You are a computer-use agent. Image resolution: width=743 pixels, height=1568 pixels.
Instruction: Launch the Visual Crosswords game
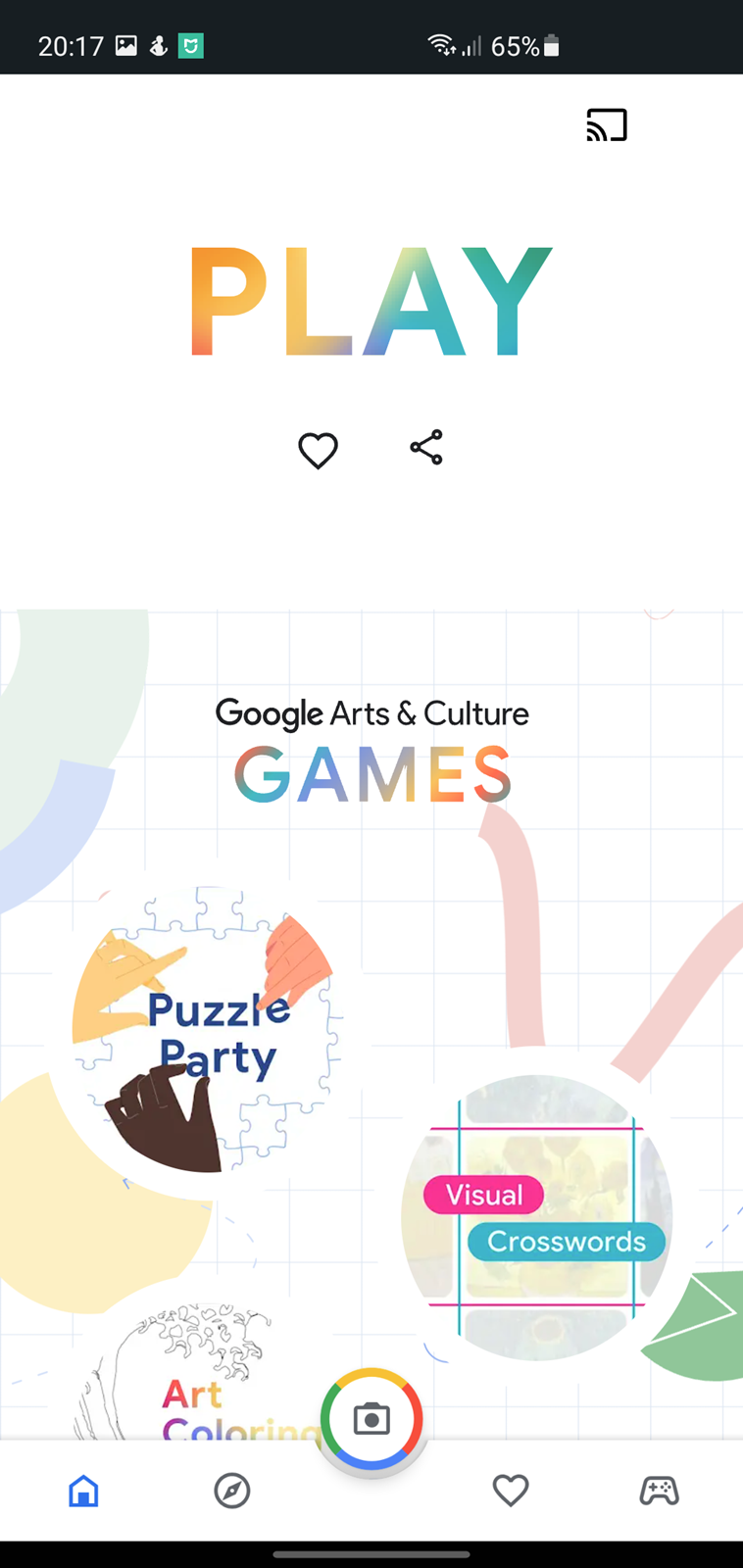(537, 1217)
